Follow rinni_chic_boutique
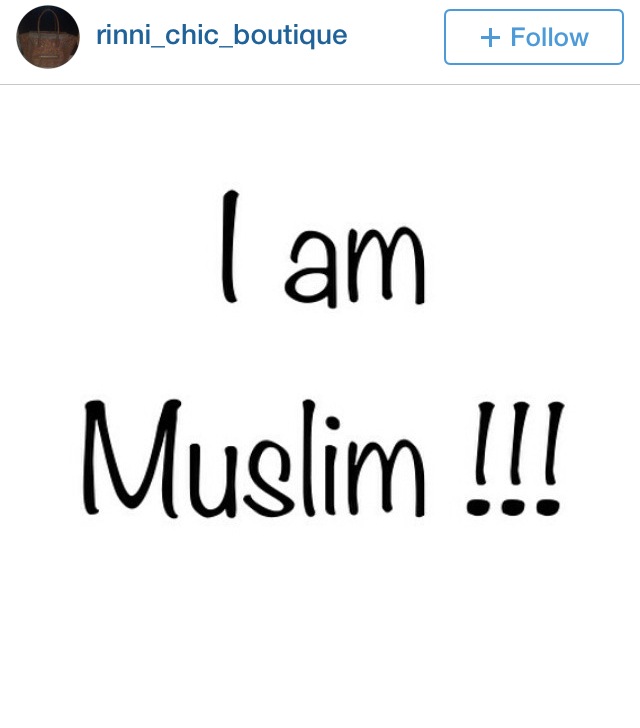 (x=533, y=38)
